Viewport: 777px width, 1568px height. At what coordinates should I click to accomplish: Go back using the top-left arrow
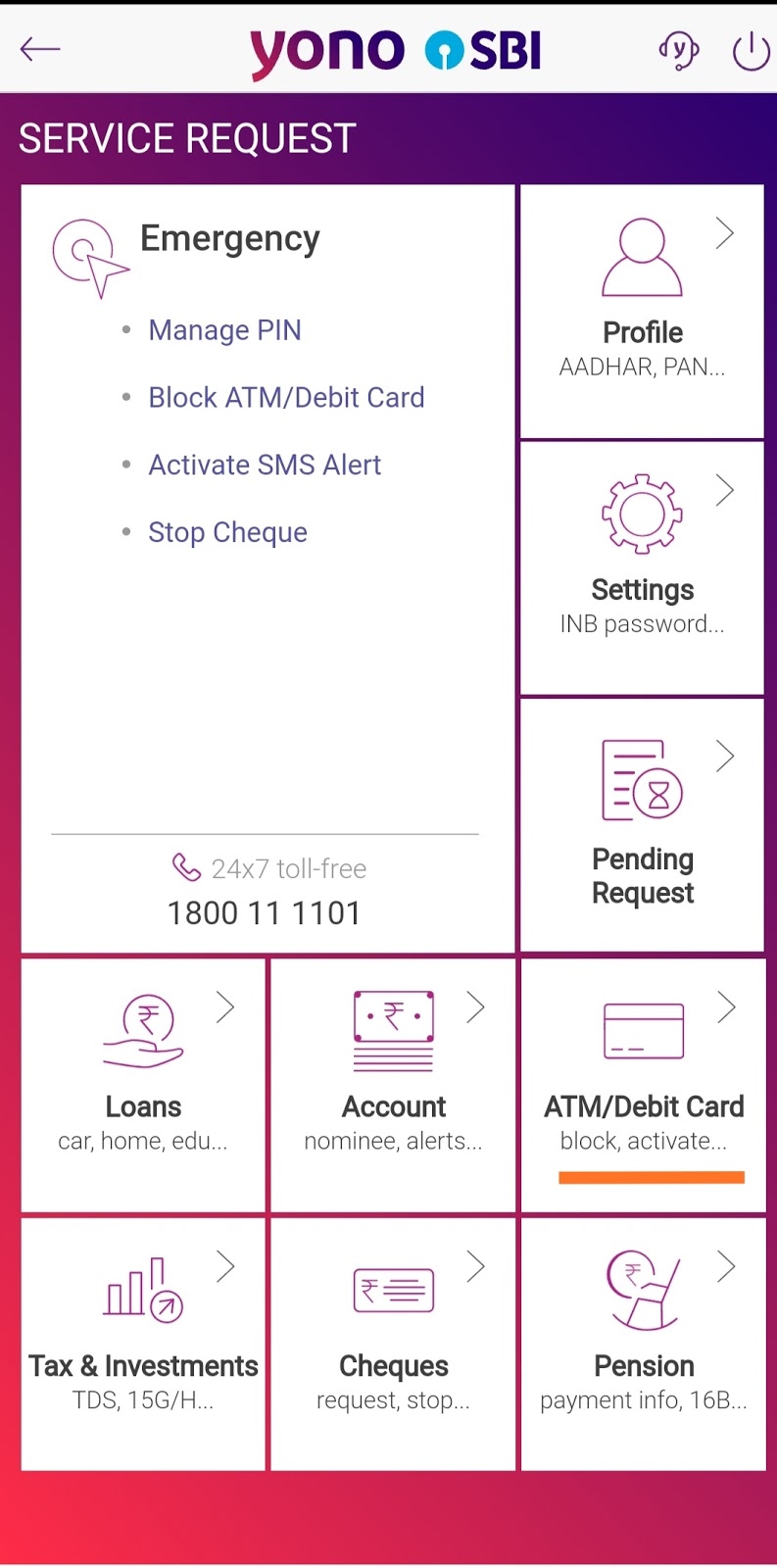point(40,49)
